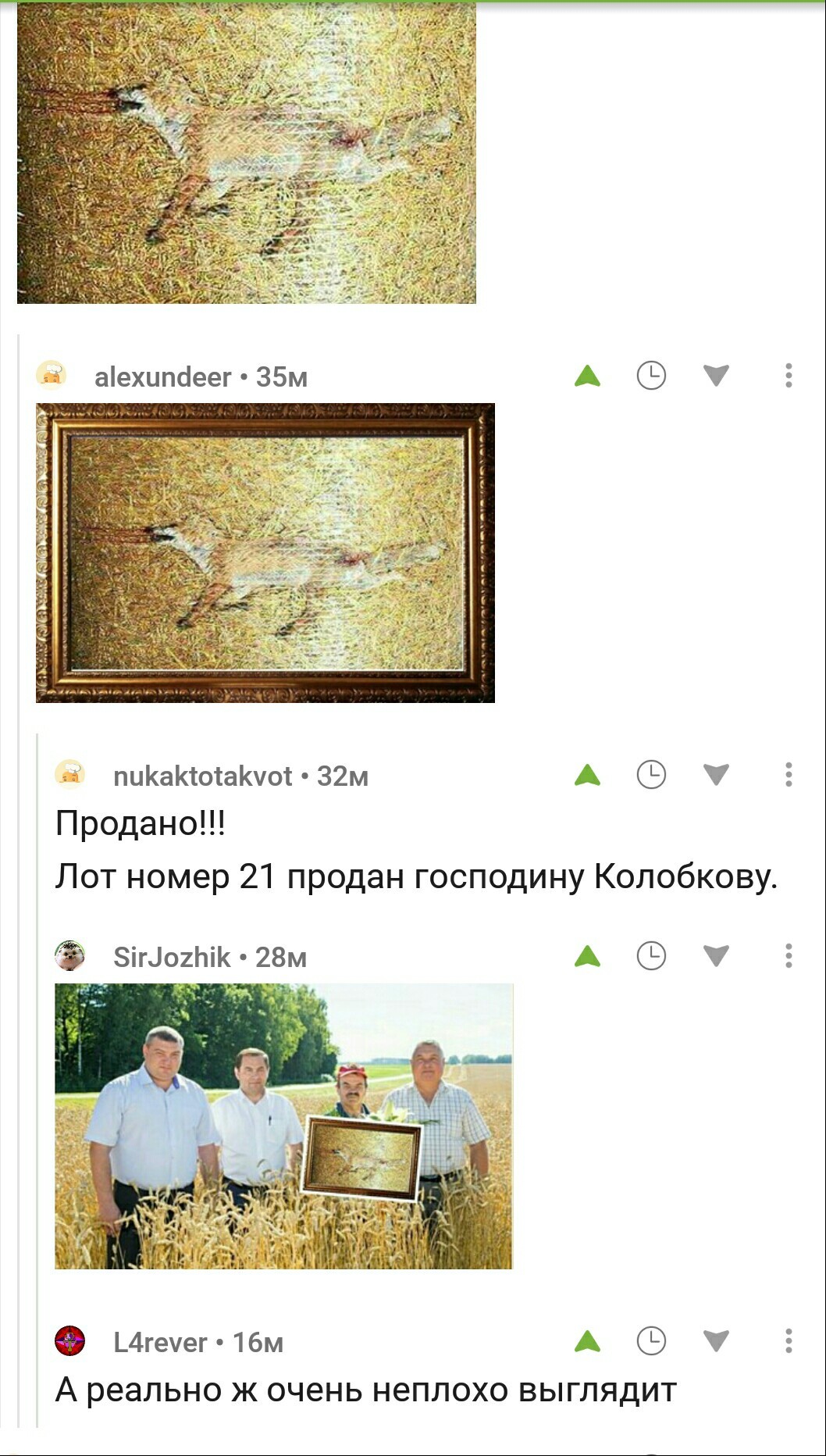Downvote SirJozhik's comment
826x1456 pixels.
716,956
